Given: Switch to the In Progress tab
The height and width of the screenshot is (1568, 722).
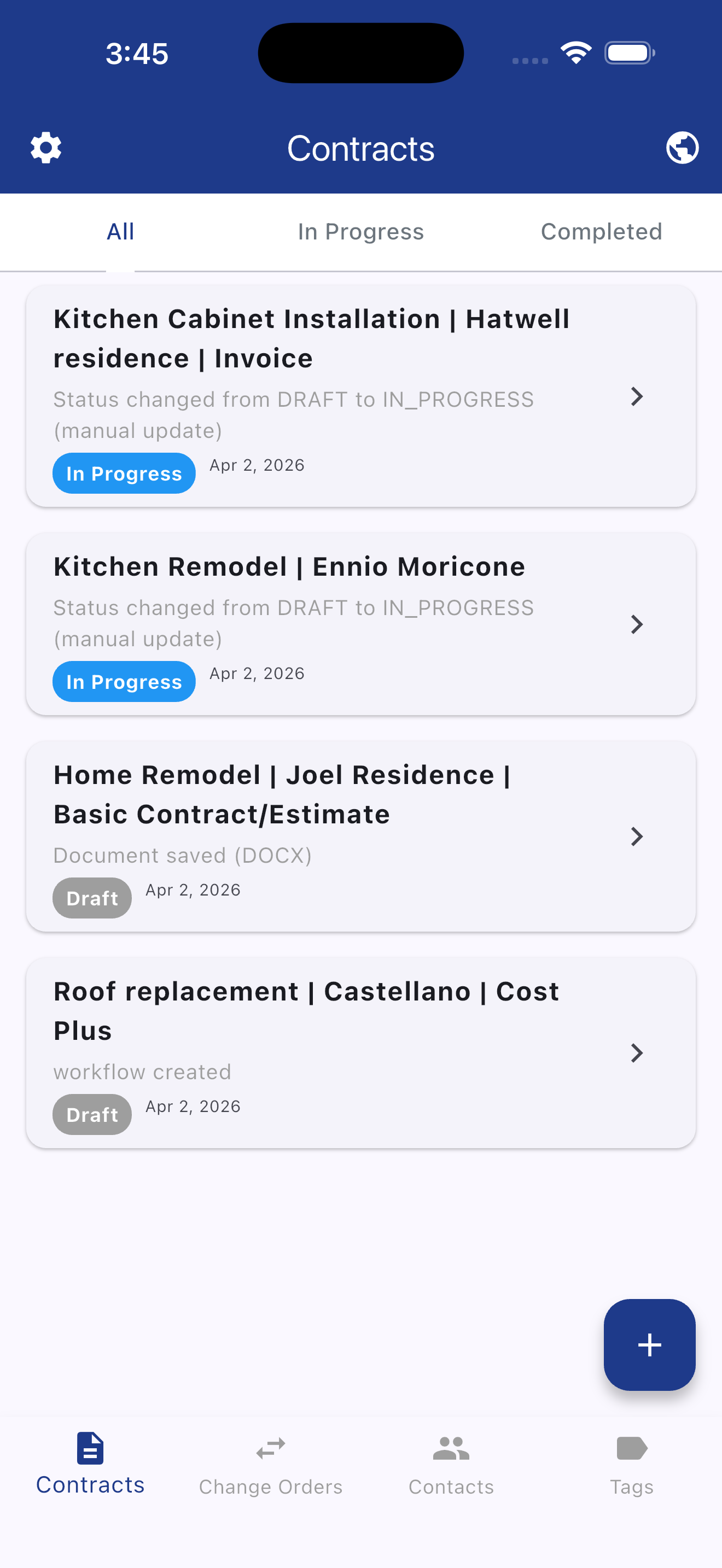Looking at the screenshot, I should [x=360, y=232].
